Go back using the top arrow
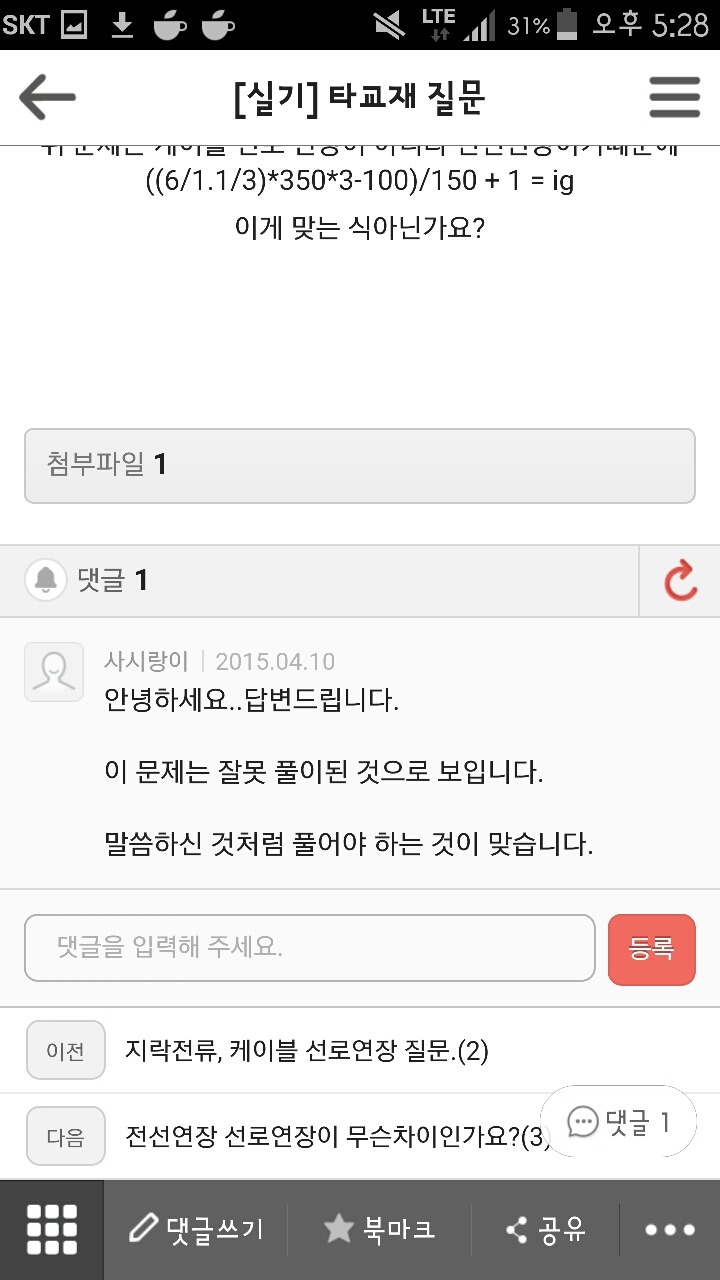This screenshot has height=1280, width=720. [47, 98]
